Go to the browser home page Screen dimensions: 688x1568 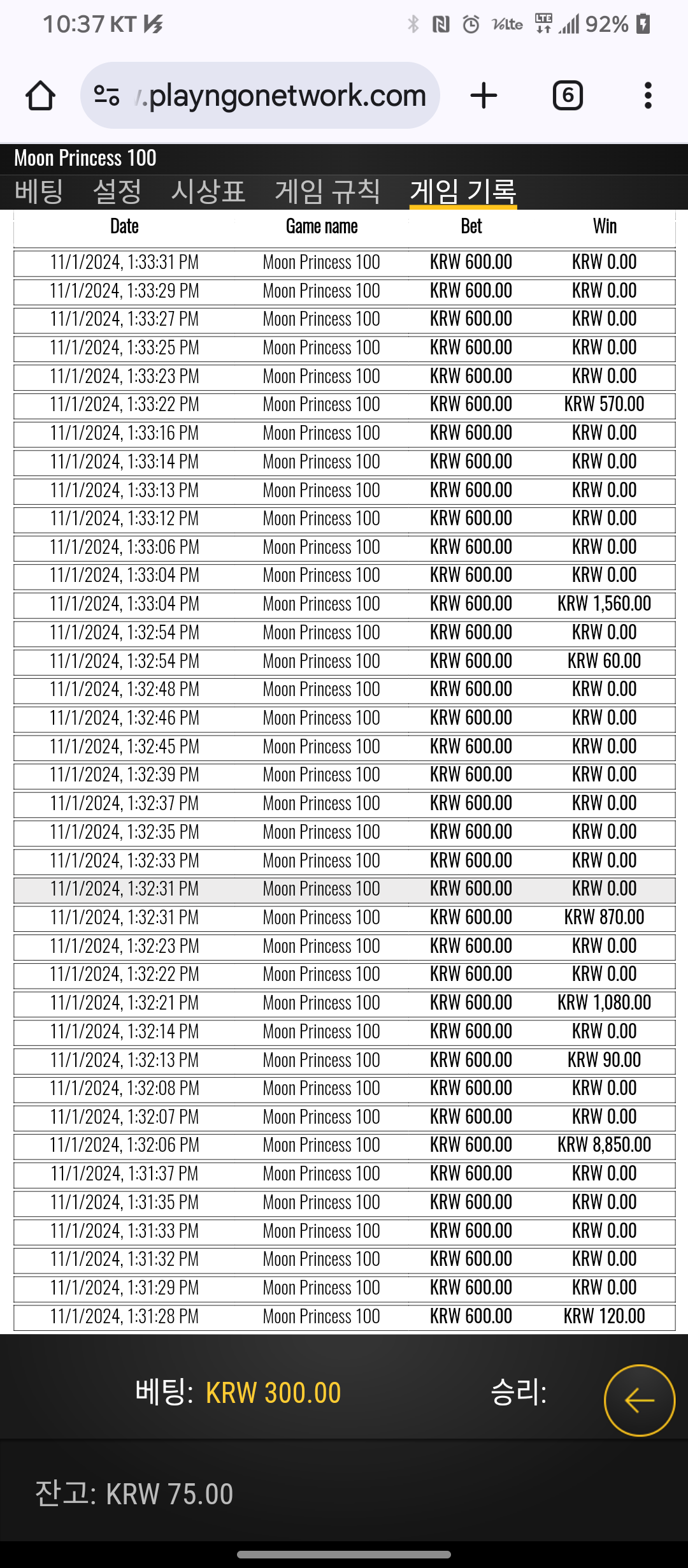click(x=40, y=96)
